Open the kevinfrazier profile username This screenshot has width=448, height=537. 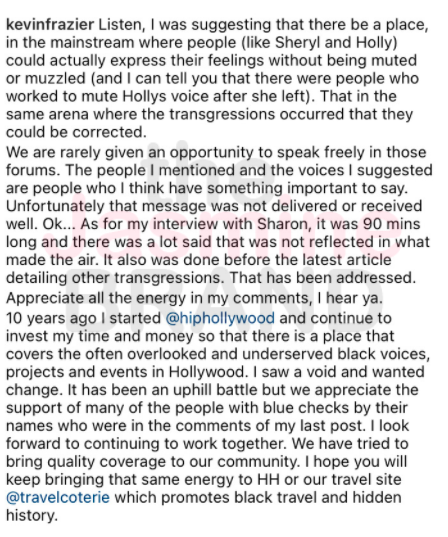pyautogui.click(x=50, y=25)
